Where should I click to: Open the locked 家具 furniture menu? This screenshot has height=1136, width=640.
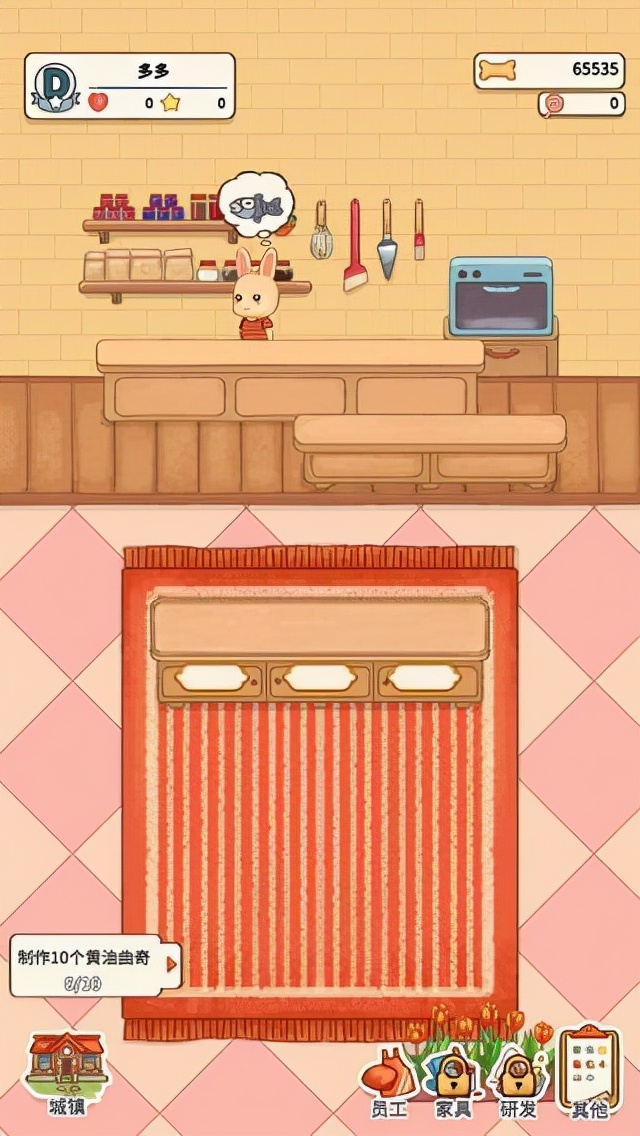tap(452, 1080)
